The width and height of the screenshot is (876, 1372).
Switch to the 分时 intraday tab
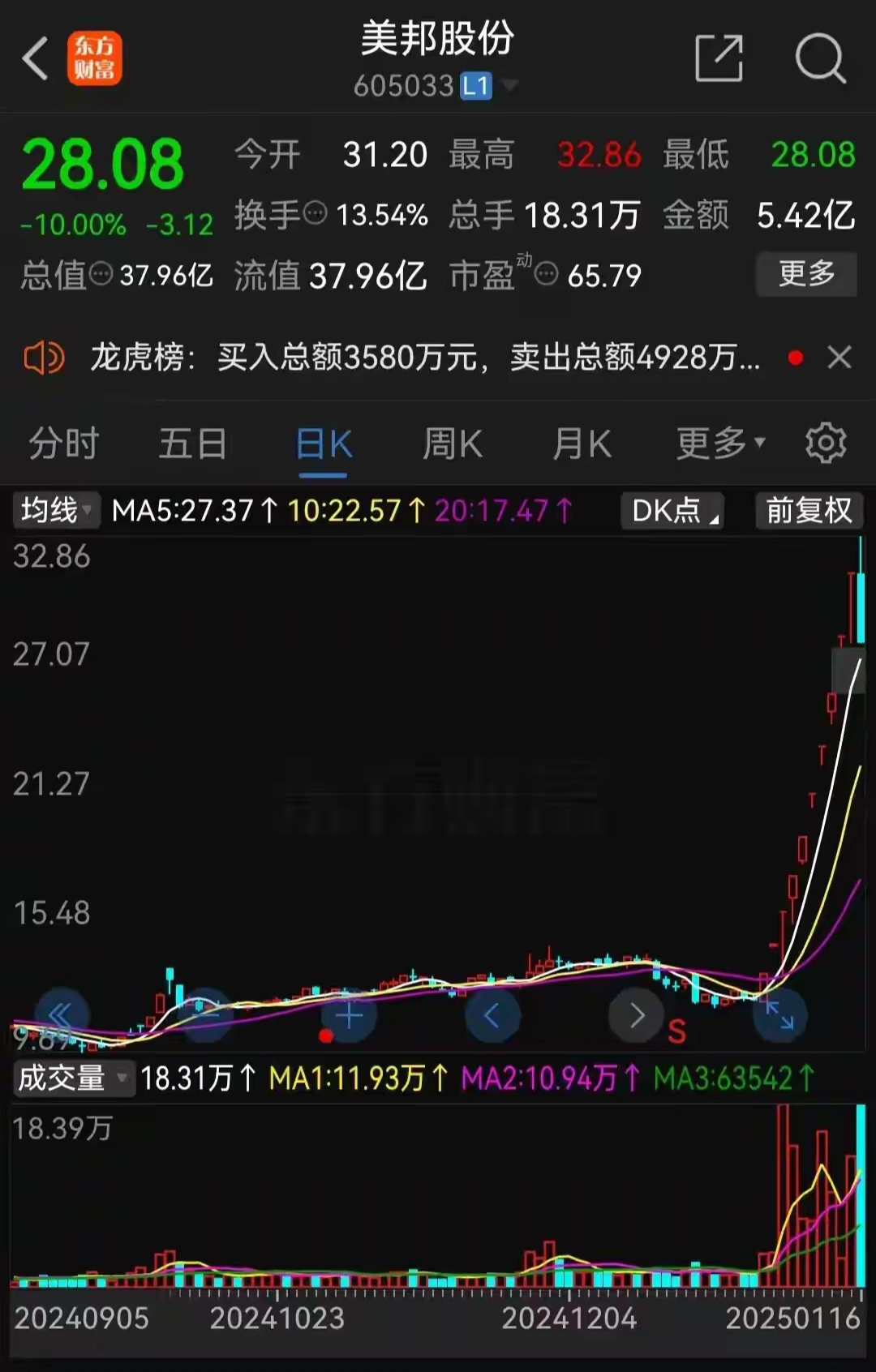click(62, 443)
